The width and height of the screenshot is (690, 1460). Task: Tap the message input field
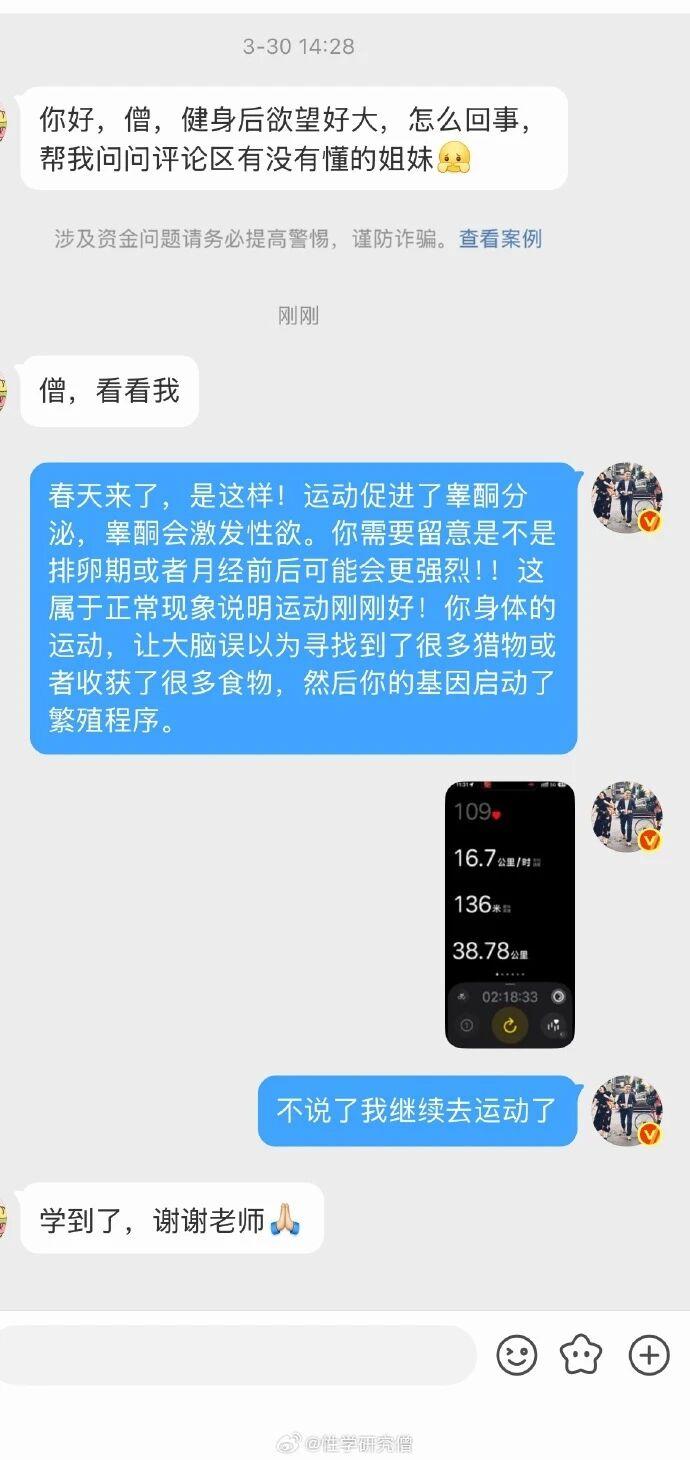[x=235, y=1355]
